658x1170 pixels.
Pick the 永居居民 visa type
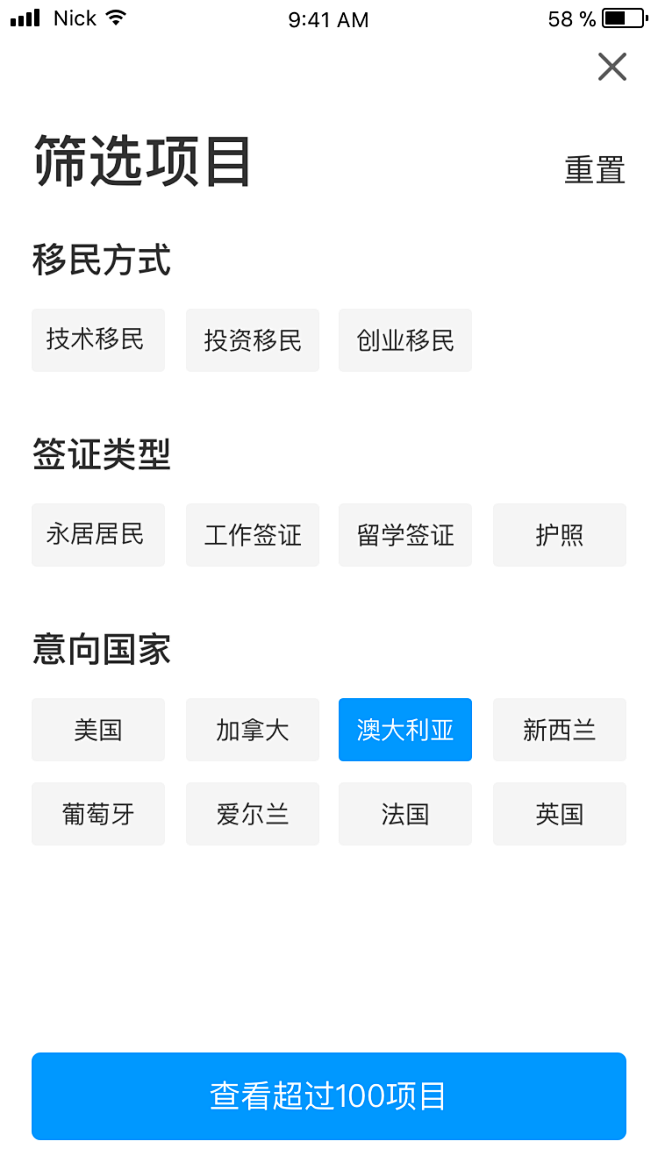[x=98, y=535]
